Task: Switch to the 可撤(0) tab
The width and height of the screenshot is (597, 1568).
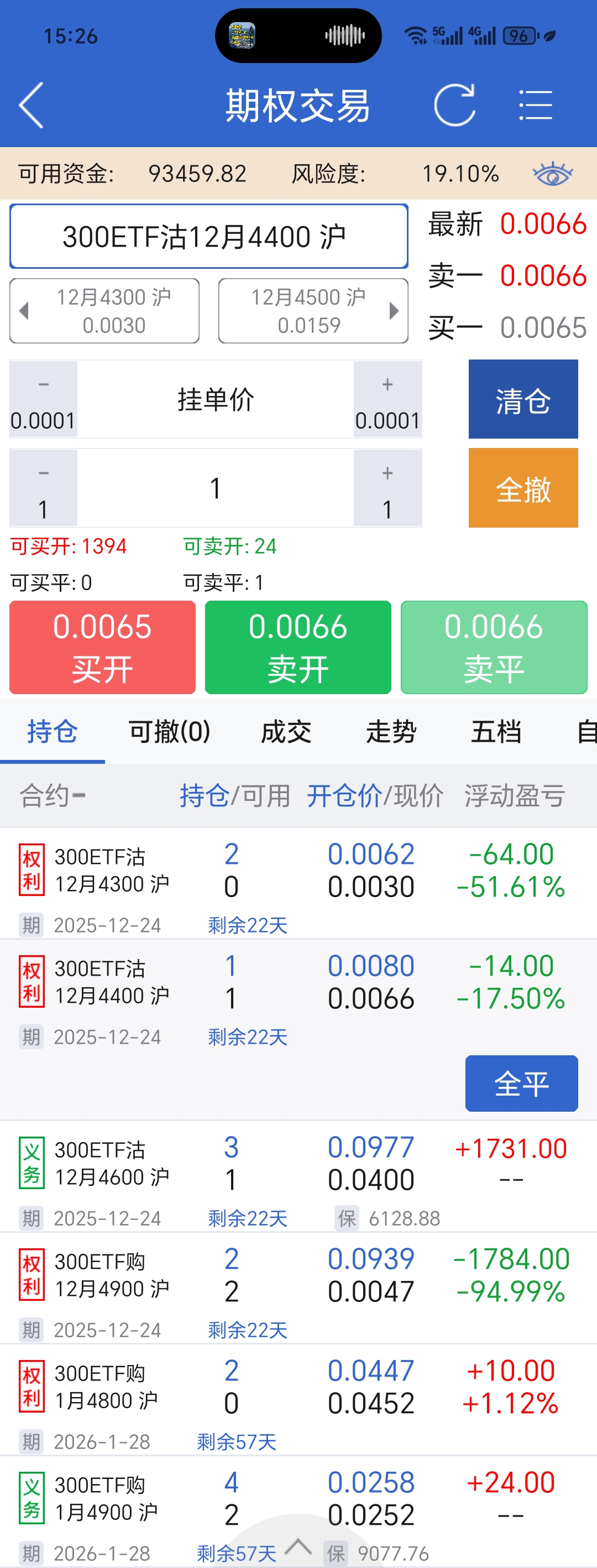Action: pos(169,731)
